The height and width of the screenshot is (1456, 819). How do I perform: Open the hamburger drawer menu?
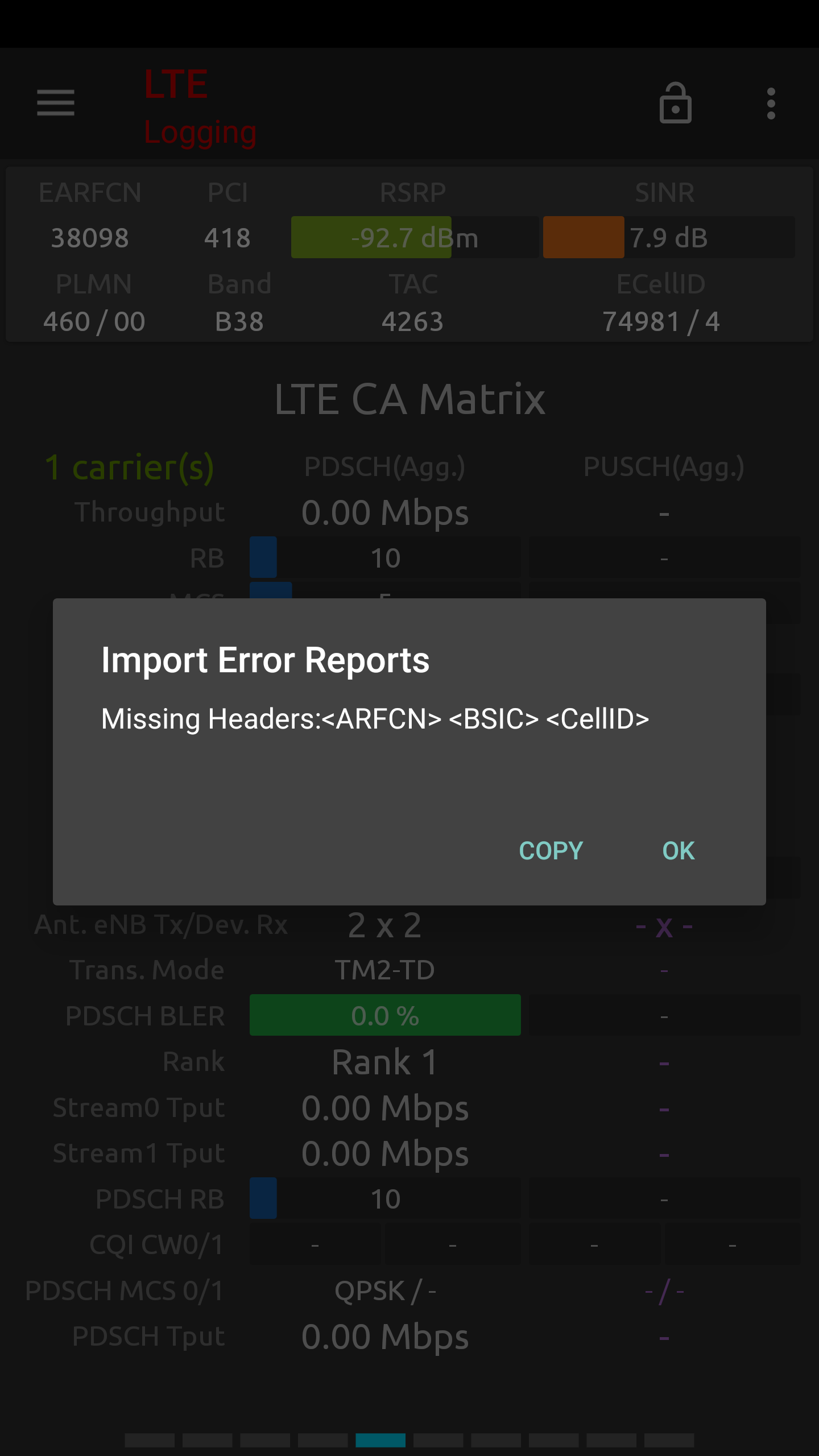(x=56, y=103)
